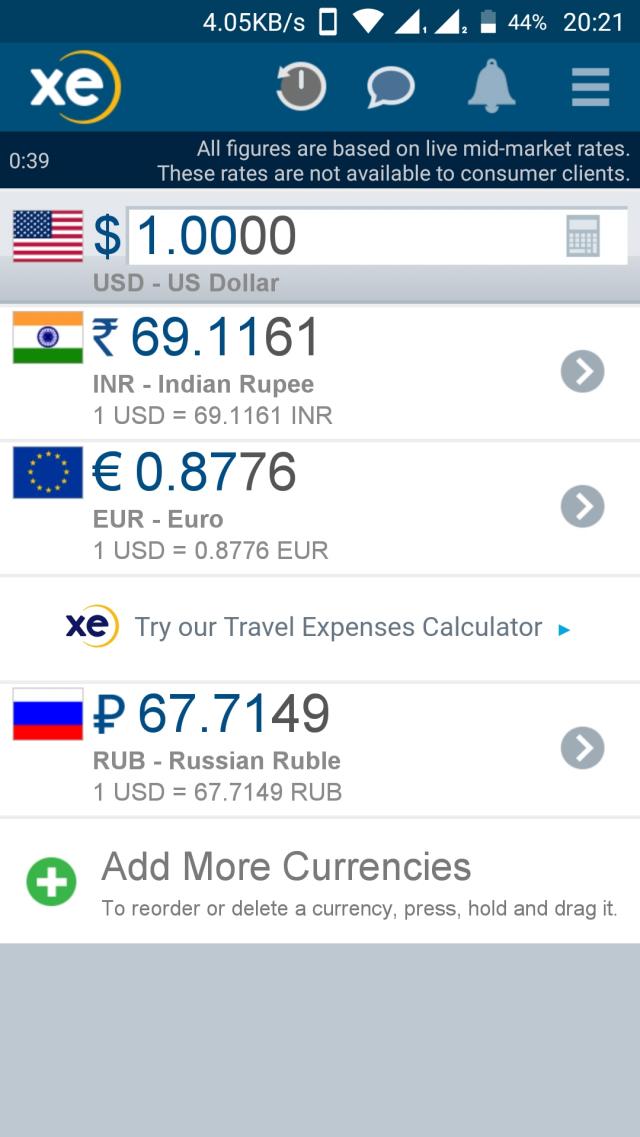
Task: Select the Indian Rupee amount 69.1161
Action: tap(224, 337)
